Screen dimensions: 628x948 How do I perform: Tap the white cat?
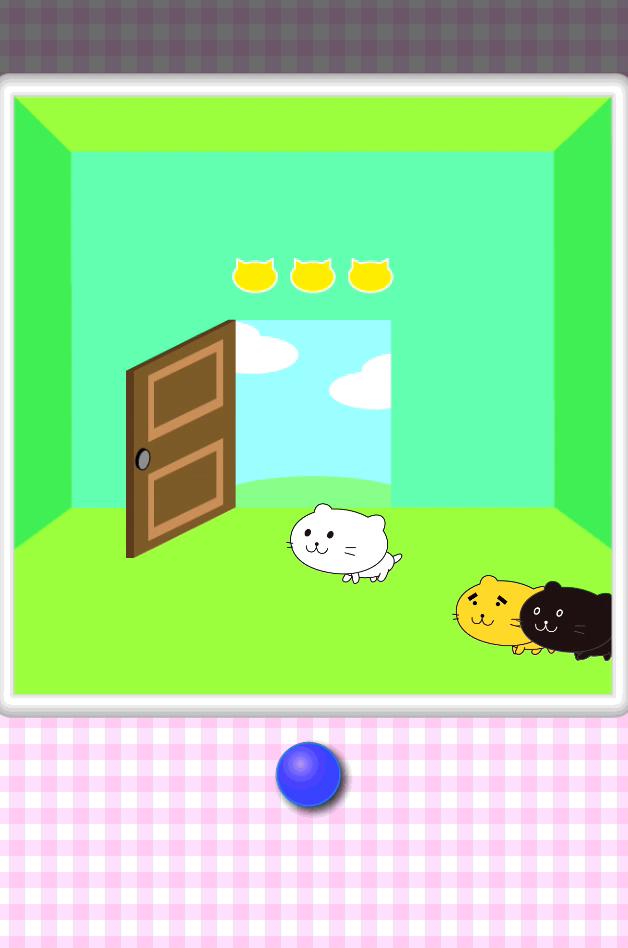click(339, 542)
